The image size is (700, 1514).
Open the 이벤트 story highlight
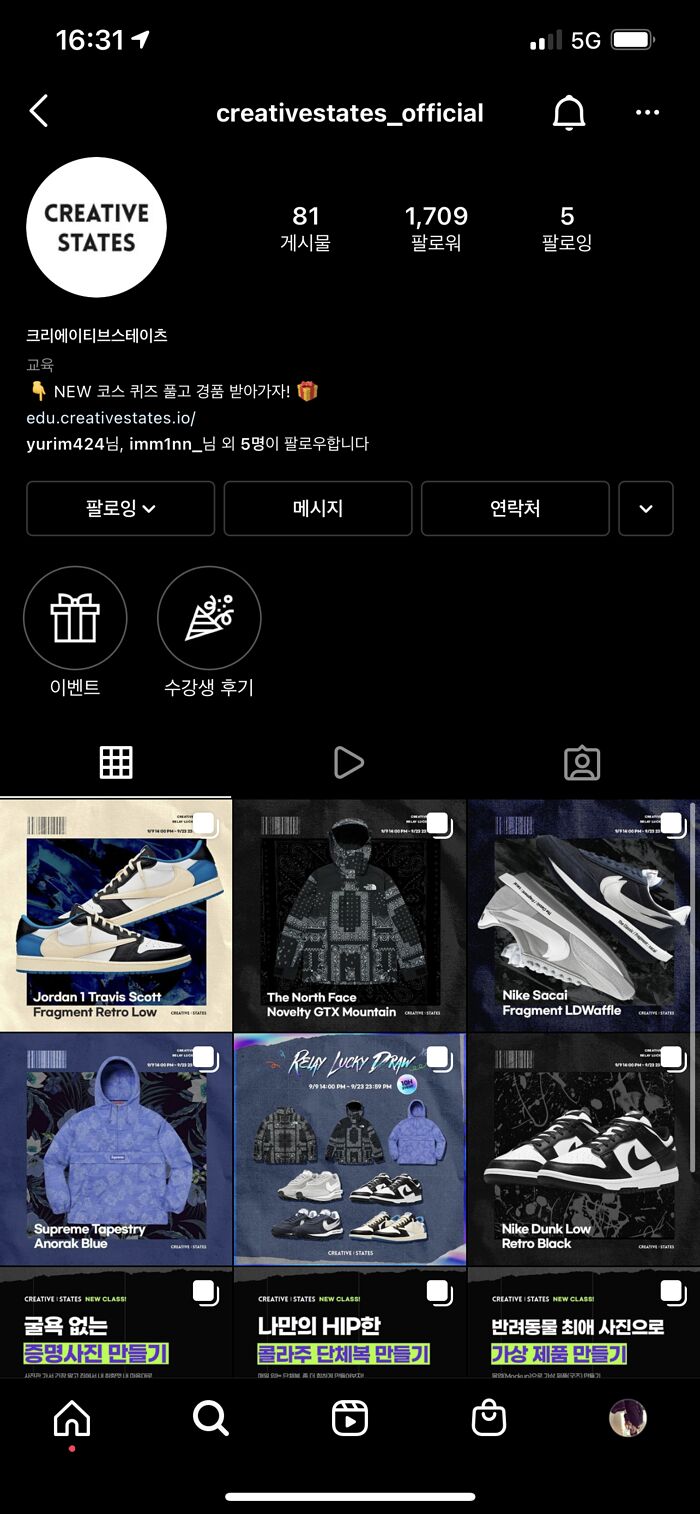coord(75,618)
